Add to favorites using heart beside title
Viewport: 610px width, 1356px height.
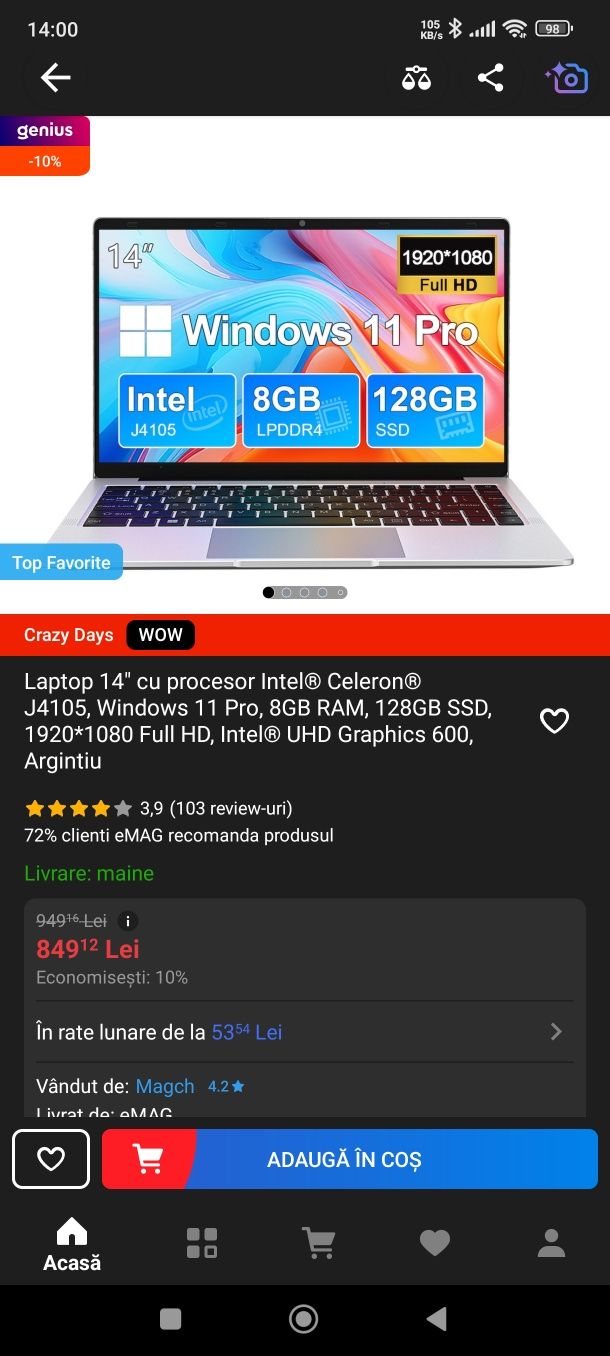pos(554,721)
